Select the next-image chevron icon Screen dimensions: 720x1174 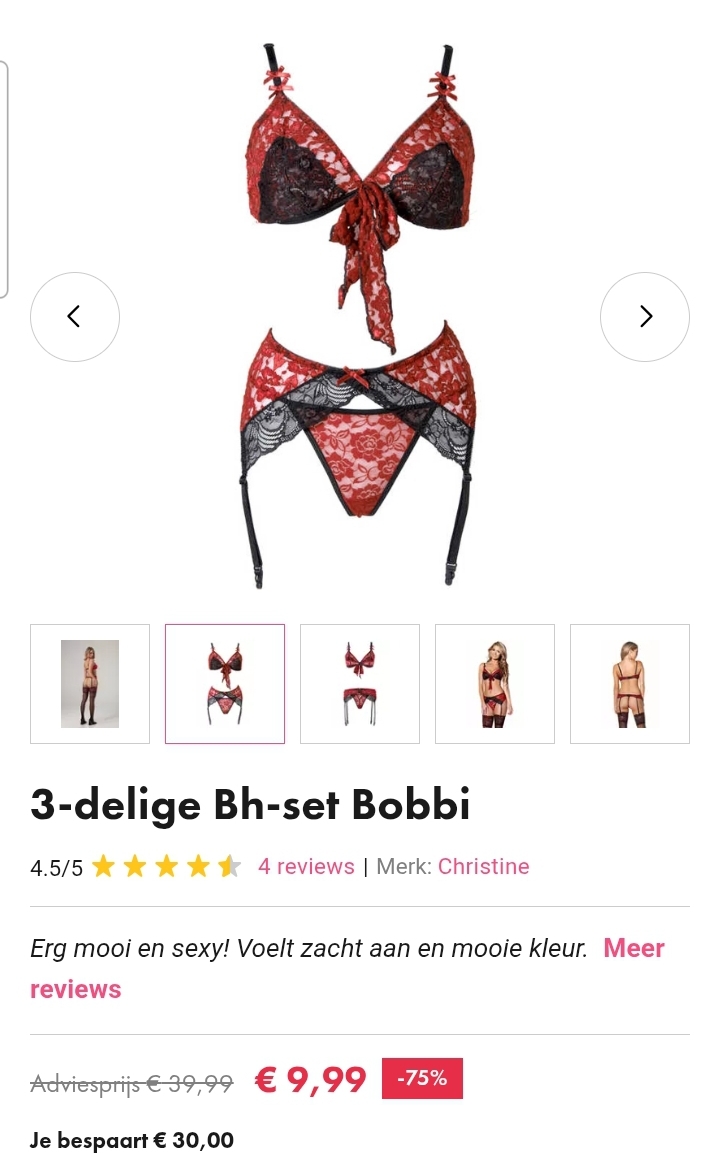pos(644,316)
